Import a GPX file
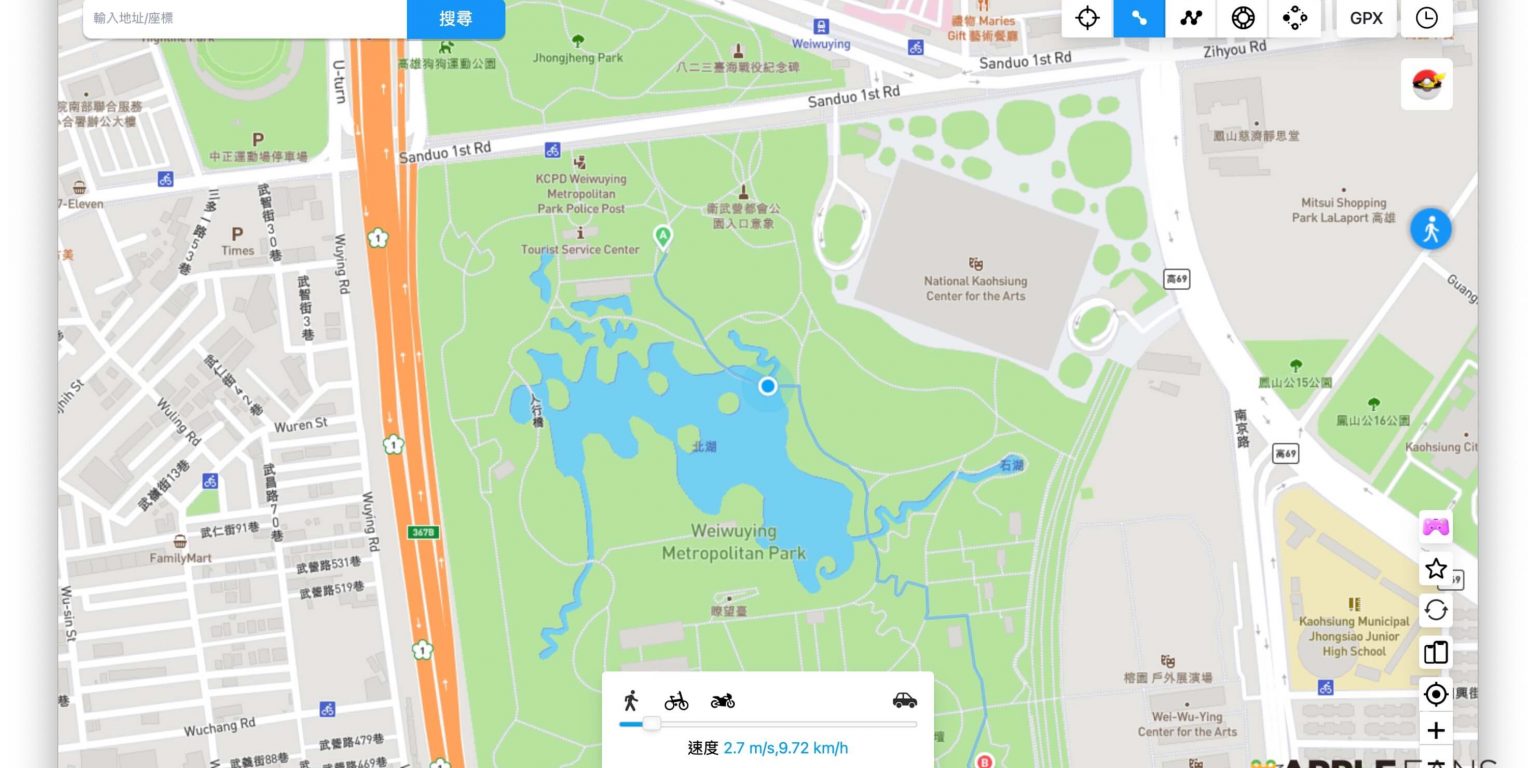1536x768 pixels. tap(1366, 18)
